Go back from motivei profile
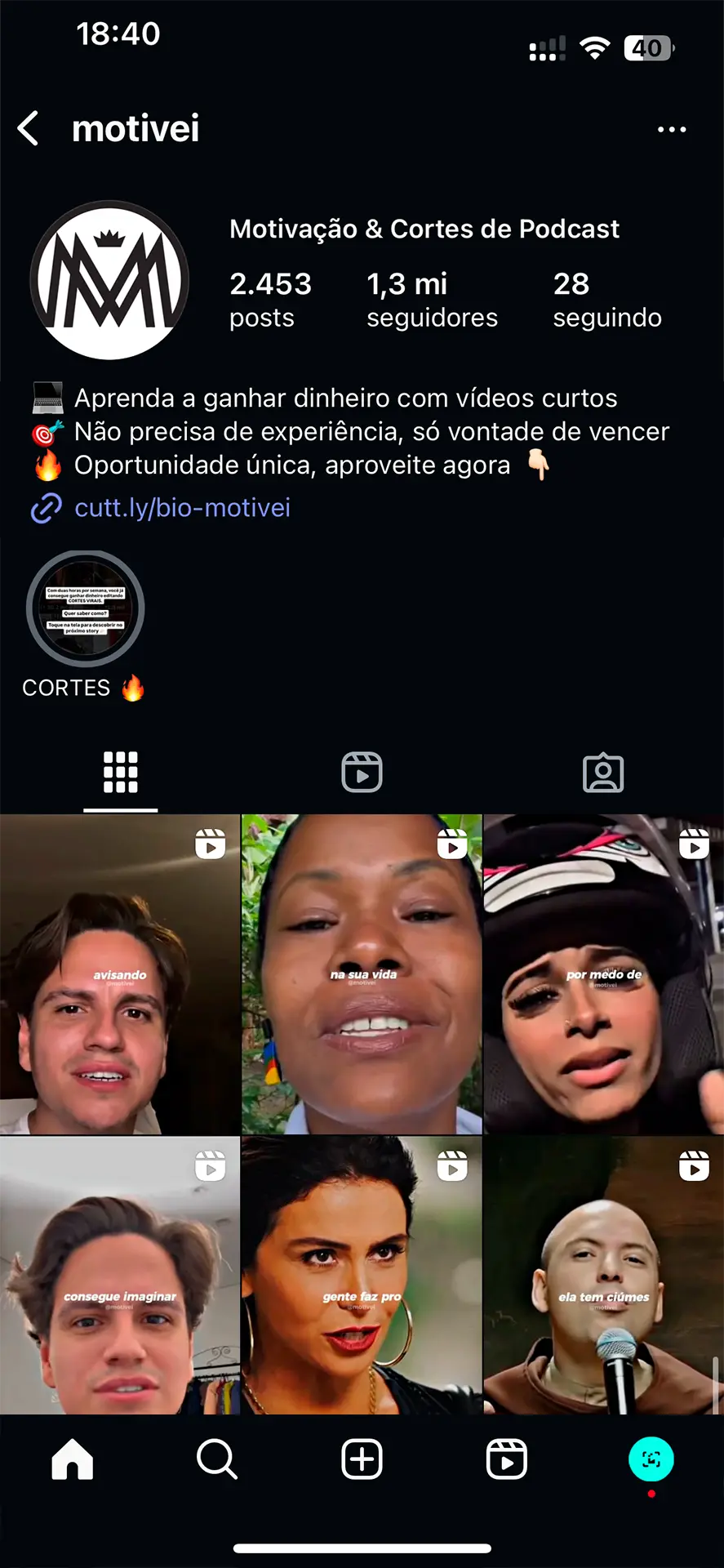 point(29,129)
